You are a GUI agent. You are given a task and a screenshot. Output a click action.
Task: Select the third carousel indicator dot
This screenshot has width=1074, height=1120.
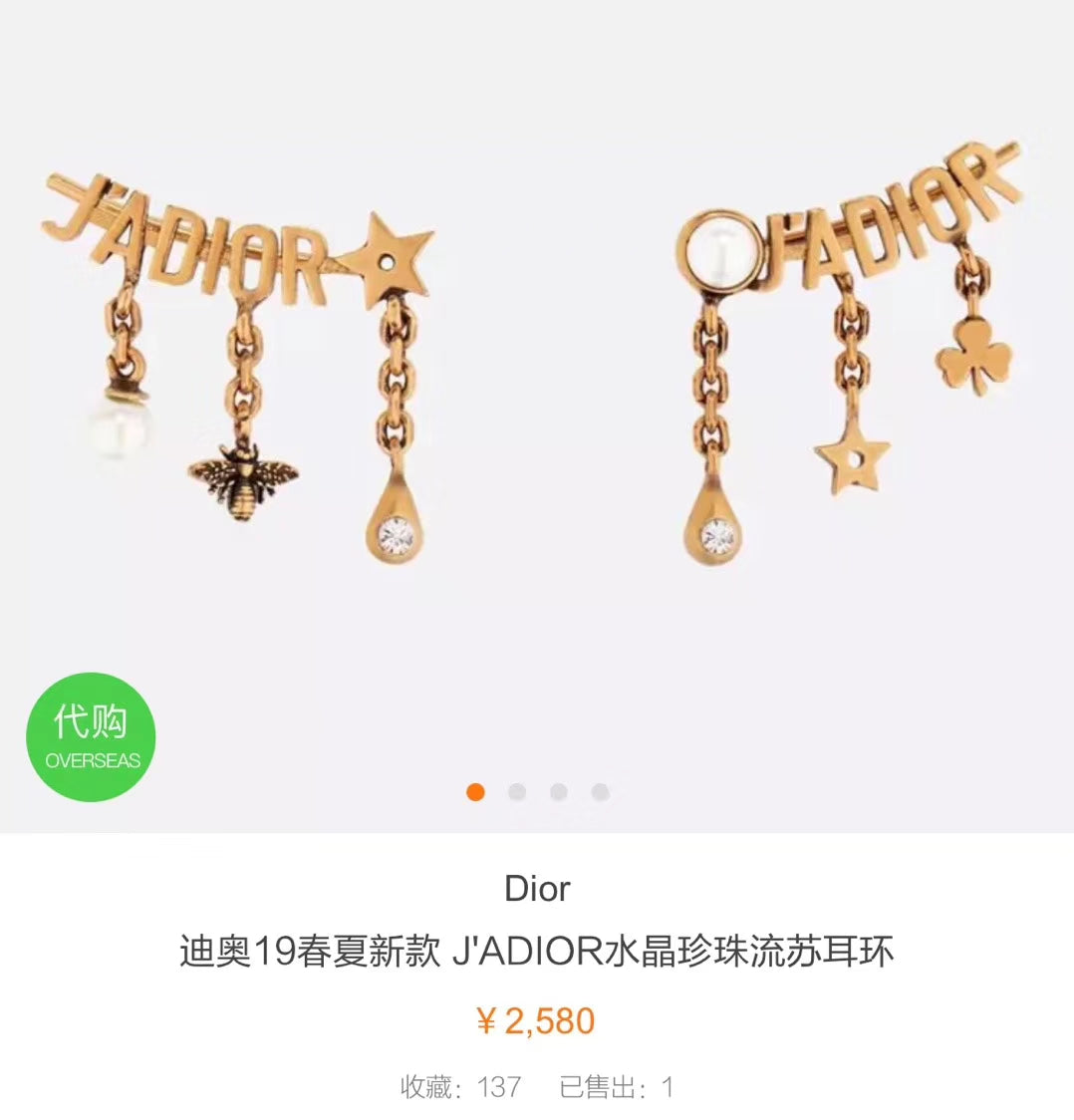[x=559, y=791]
